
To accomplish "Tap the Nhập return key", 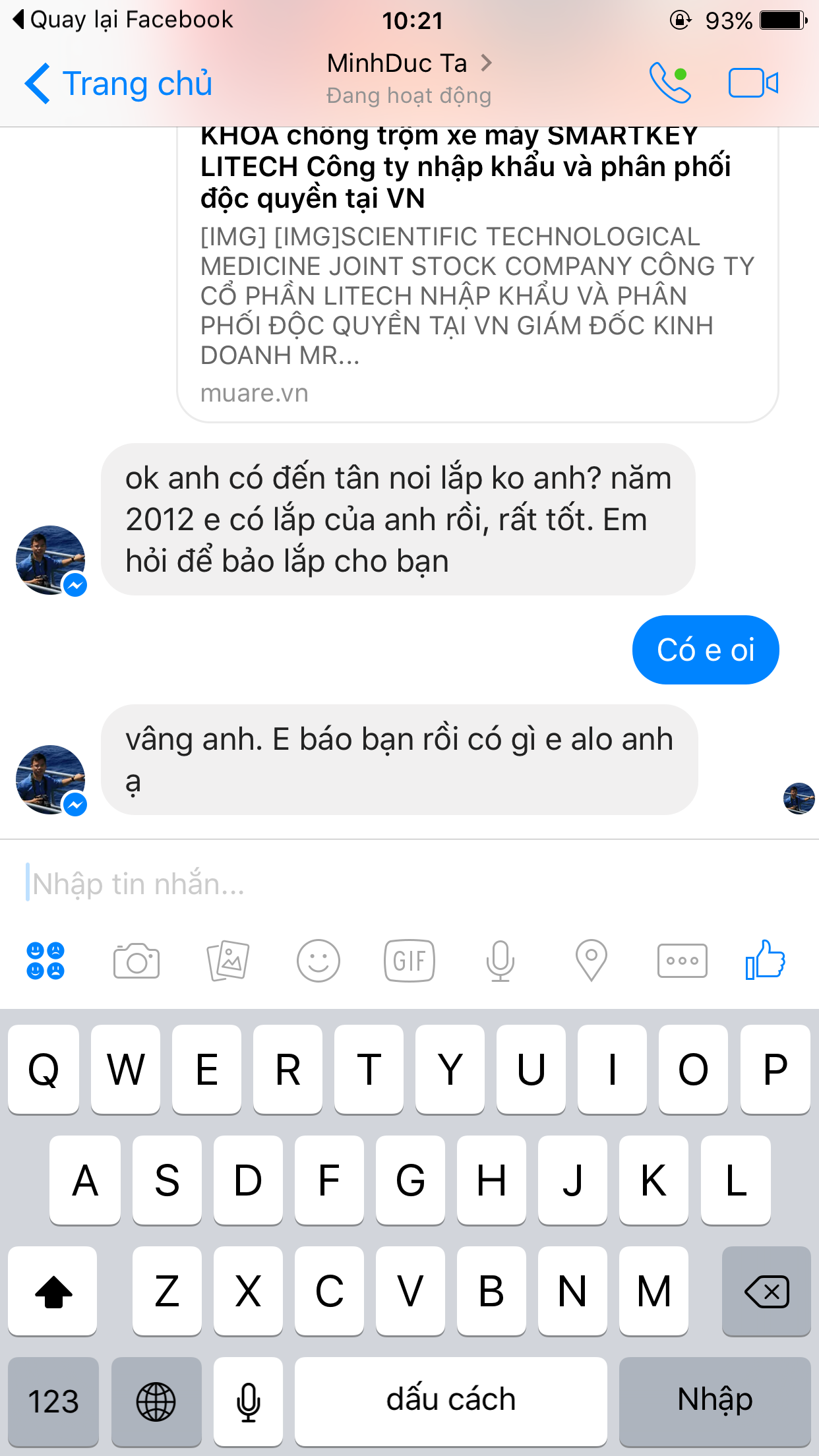I will click(715, 1401).
